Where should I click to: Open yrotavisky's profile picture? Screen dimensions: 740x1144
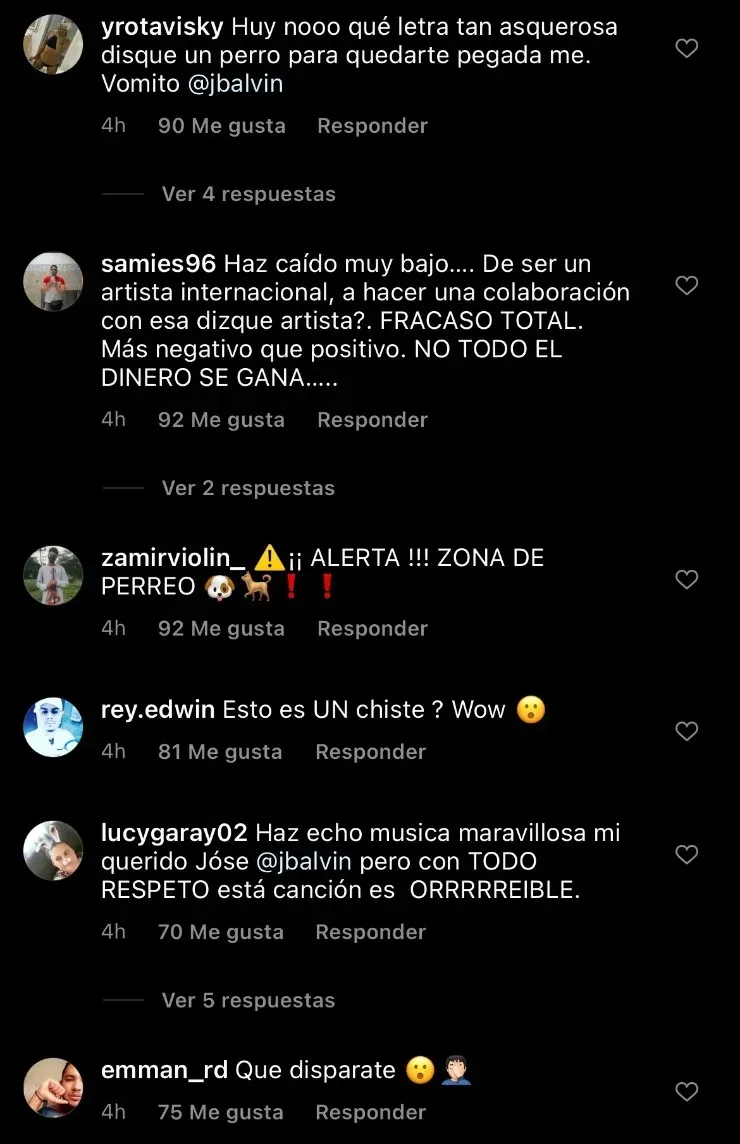coord(53,44)
